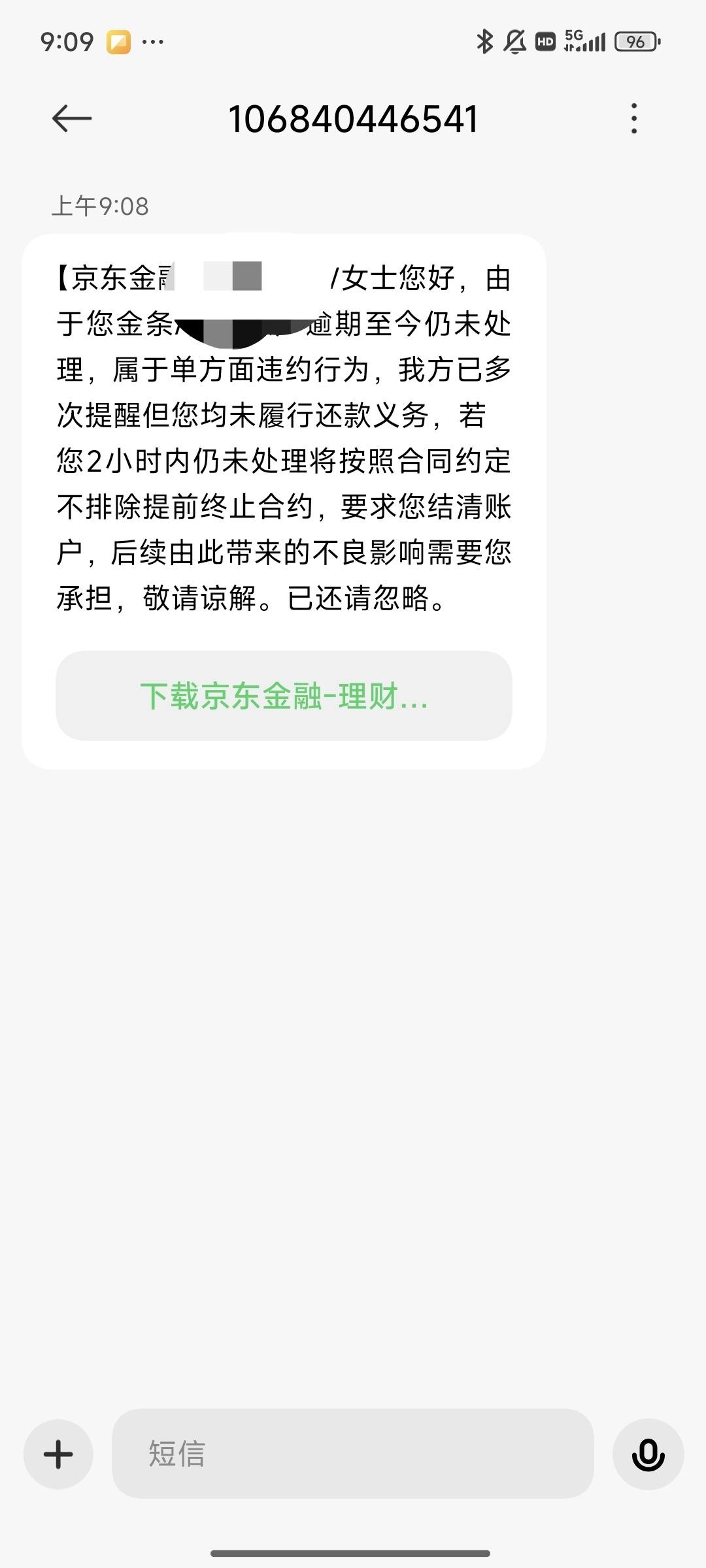Tap the 下载京东金融-理财 button

click(284, 696)
